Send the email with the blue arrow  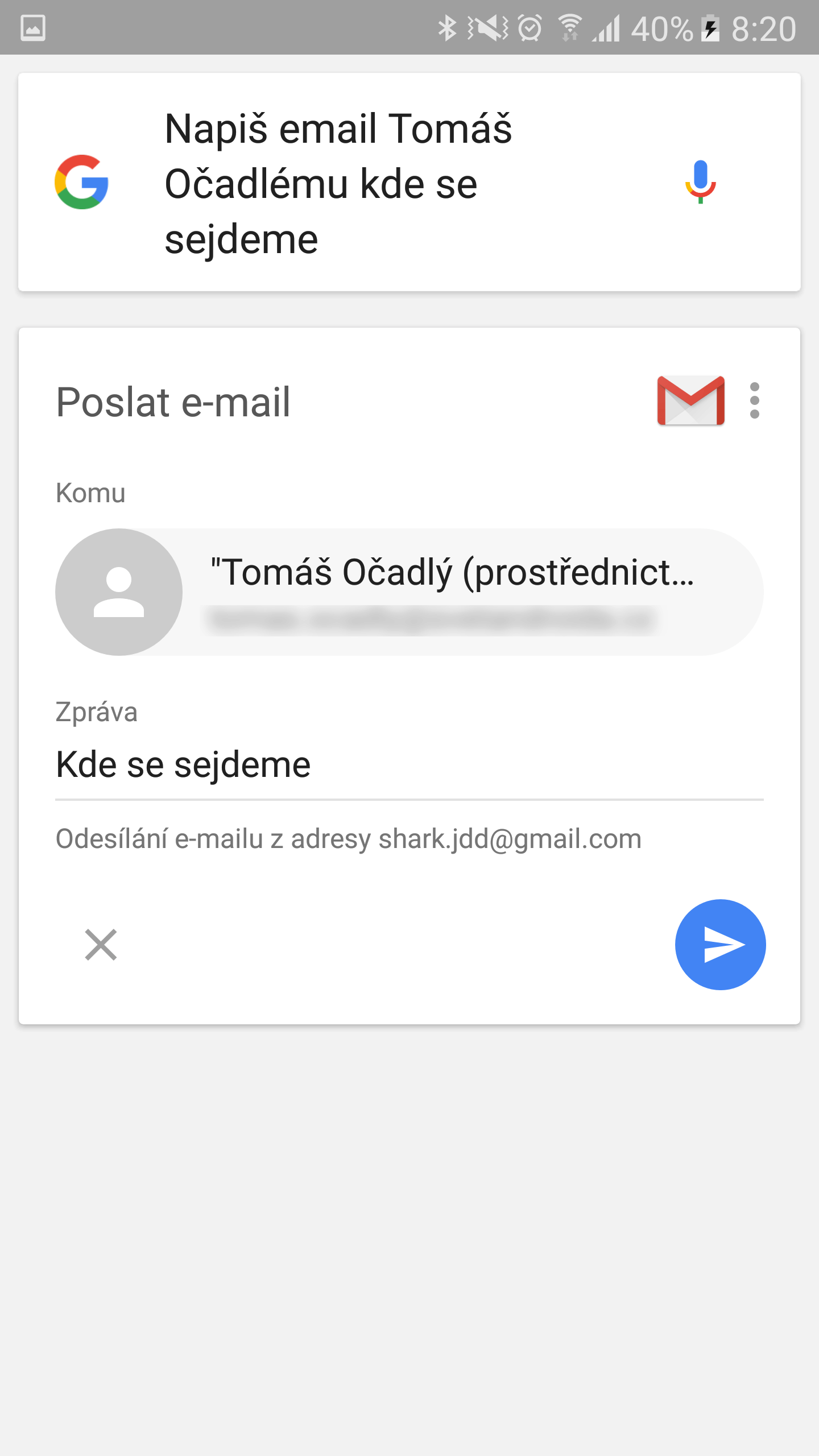pos(720,945)
